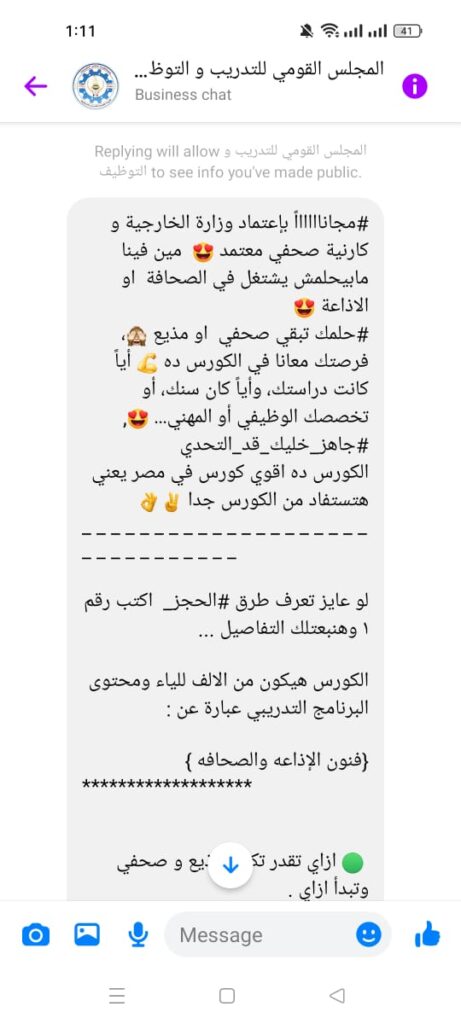Screen dimensions: 461x1024
Task: Open the gallery image picker
Action: [87, 935]
